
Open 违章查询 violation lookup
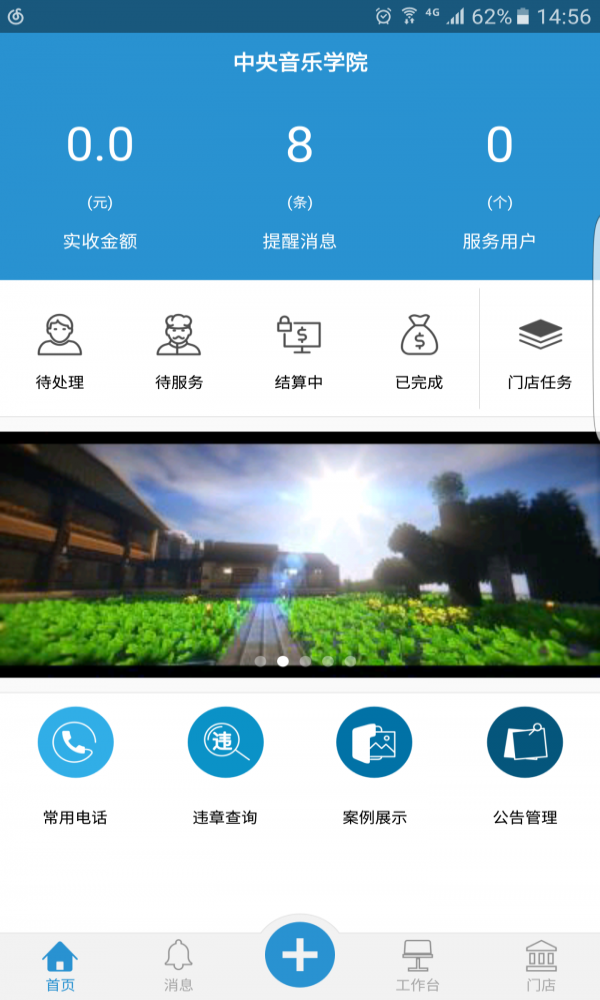(x=225, y=767)
